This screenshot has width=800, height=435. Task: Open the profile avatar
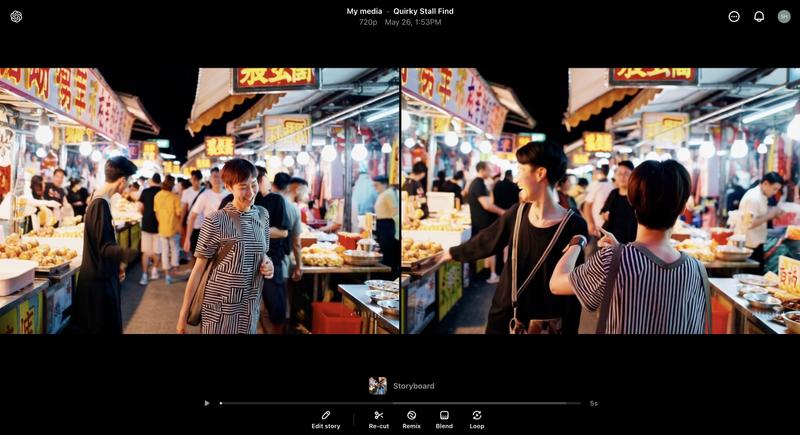click(784, 16)
